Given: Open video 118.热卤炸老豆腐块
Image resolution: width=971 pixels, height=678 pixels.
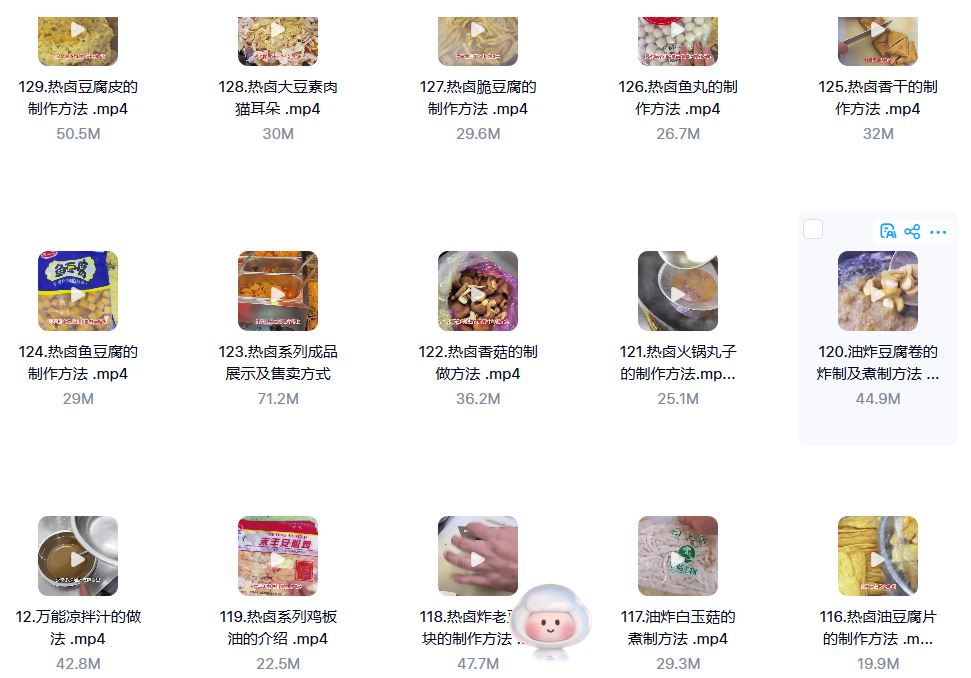Looking at the screenshot, I should click(478, 554).
